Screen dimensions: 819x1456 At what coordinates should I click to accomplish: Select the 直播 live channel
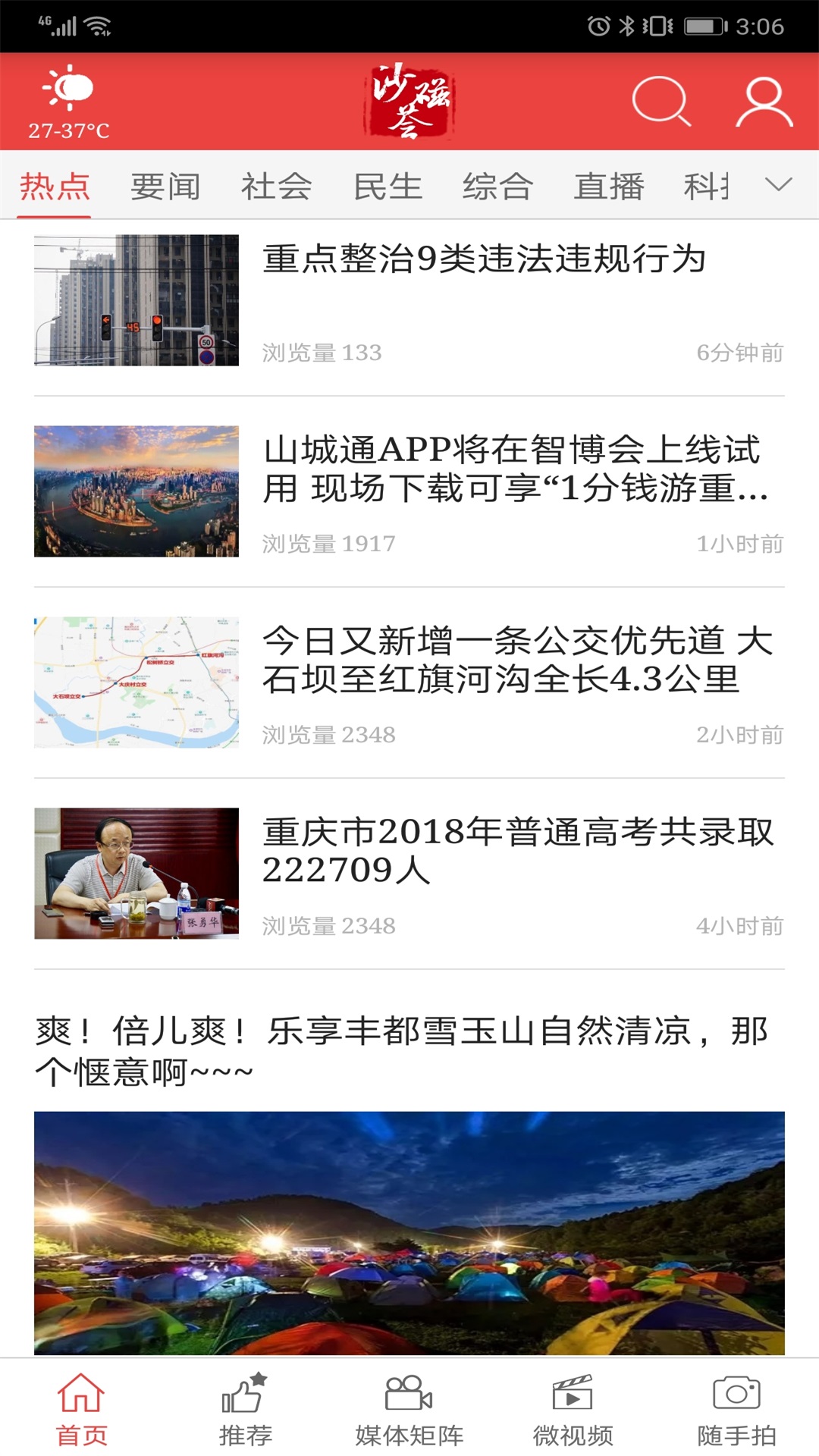(x=609, y=184)
